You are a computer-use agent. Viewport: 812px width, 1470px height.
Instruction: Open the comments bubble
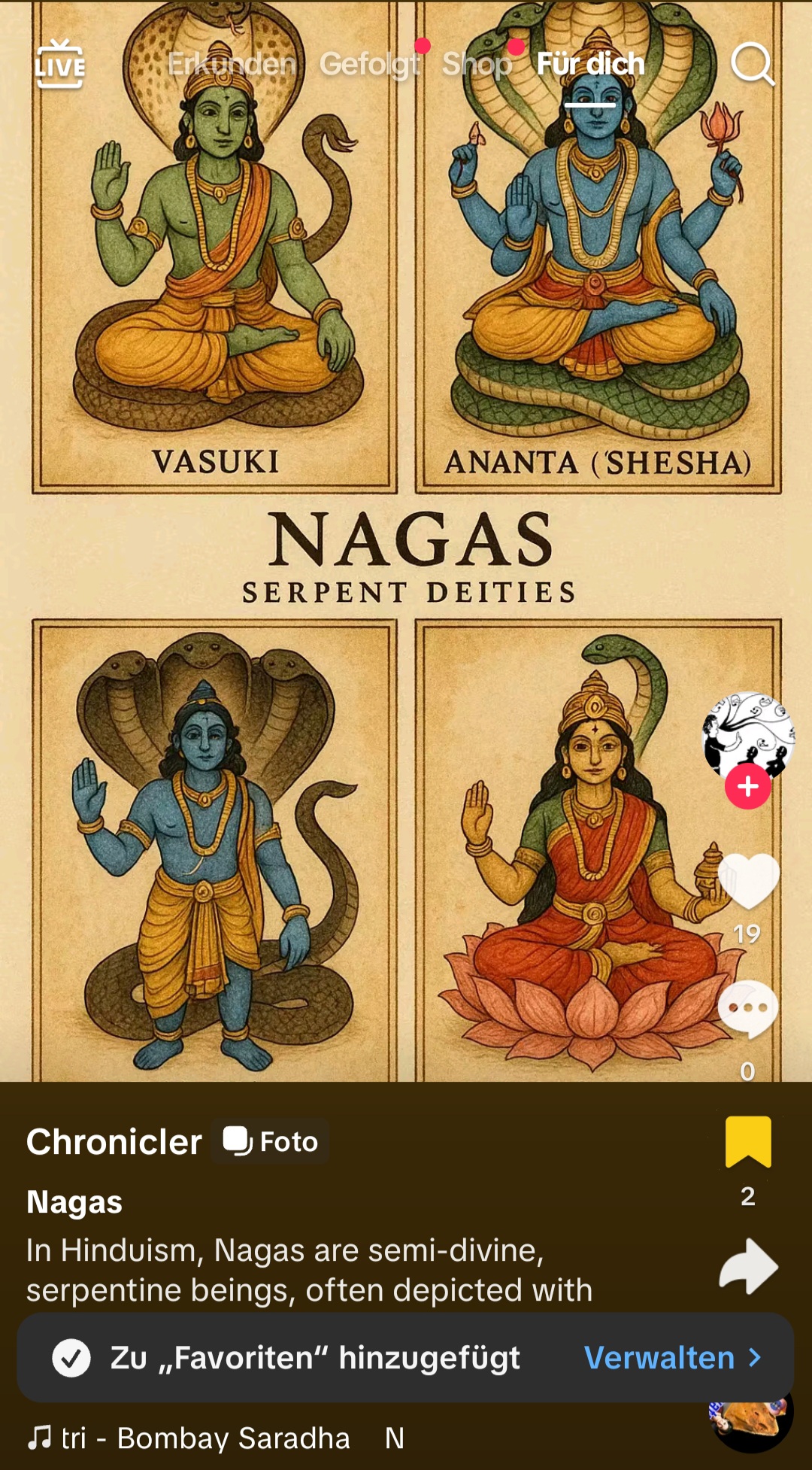click(x=747, y=1010)
